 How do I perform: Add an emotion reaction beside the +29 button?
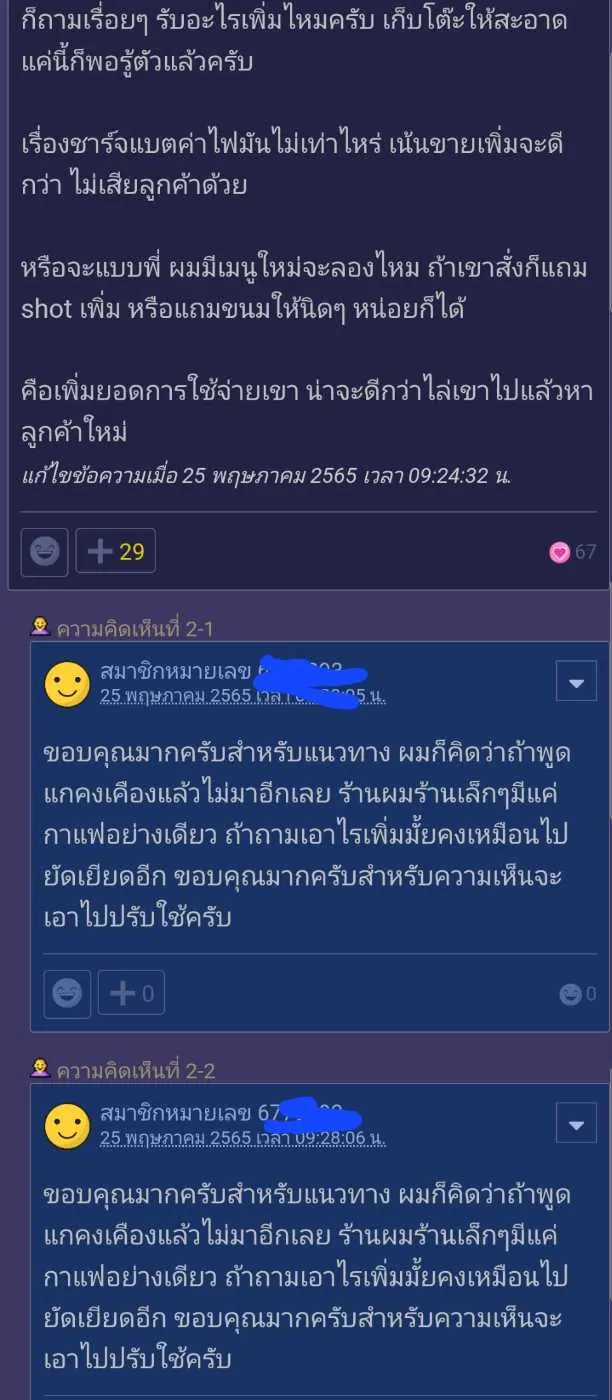[x=44, y=551]
